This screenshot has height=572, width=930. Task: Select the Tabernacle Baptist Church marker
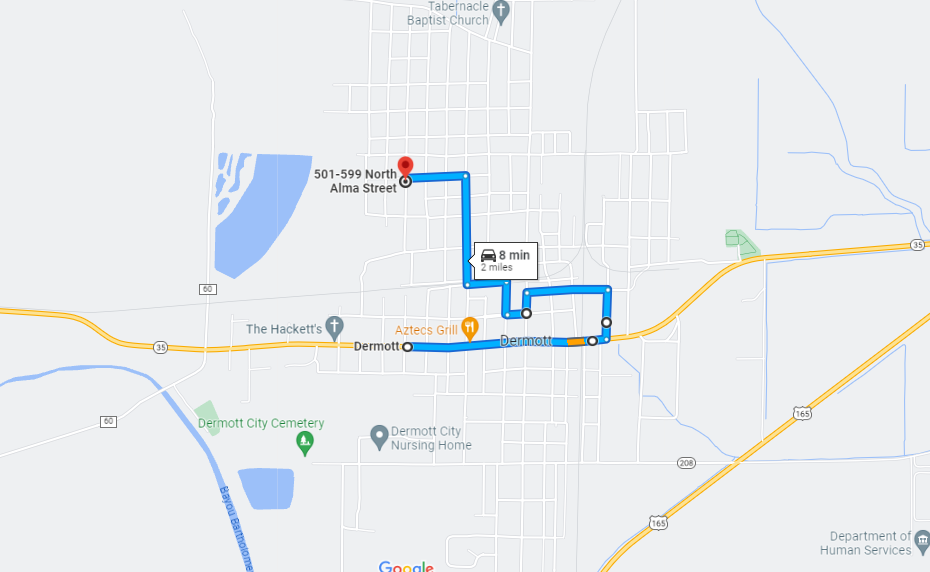[503, 12]
